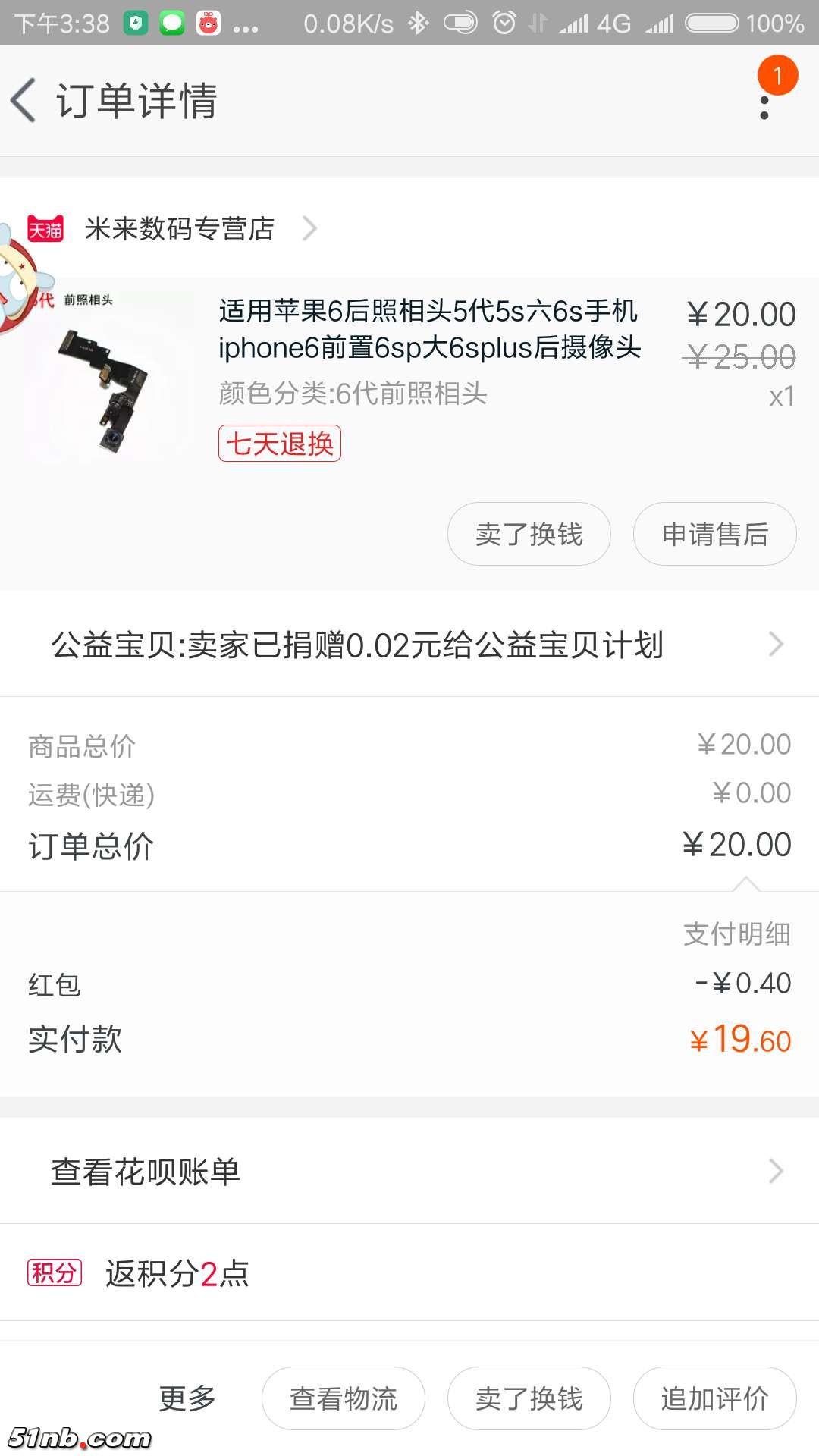This screenshot has width=819, height=1456.
Task: Expand the 支付明细 payment details
Action: tap(737, 934)
